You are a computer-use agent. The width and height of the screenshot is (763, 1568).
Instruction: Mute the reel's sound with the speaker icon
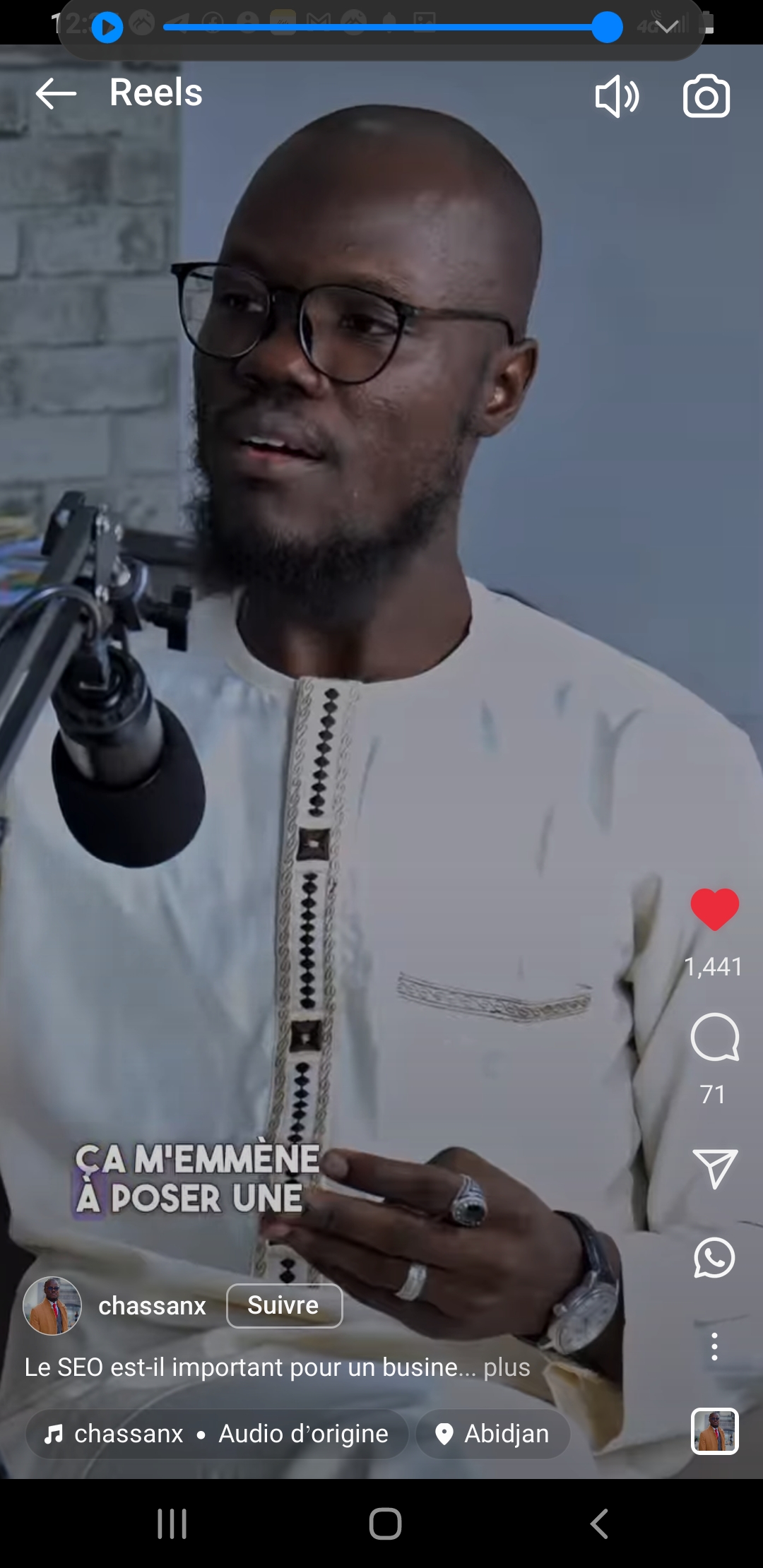[617, 96]
